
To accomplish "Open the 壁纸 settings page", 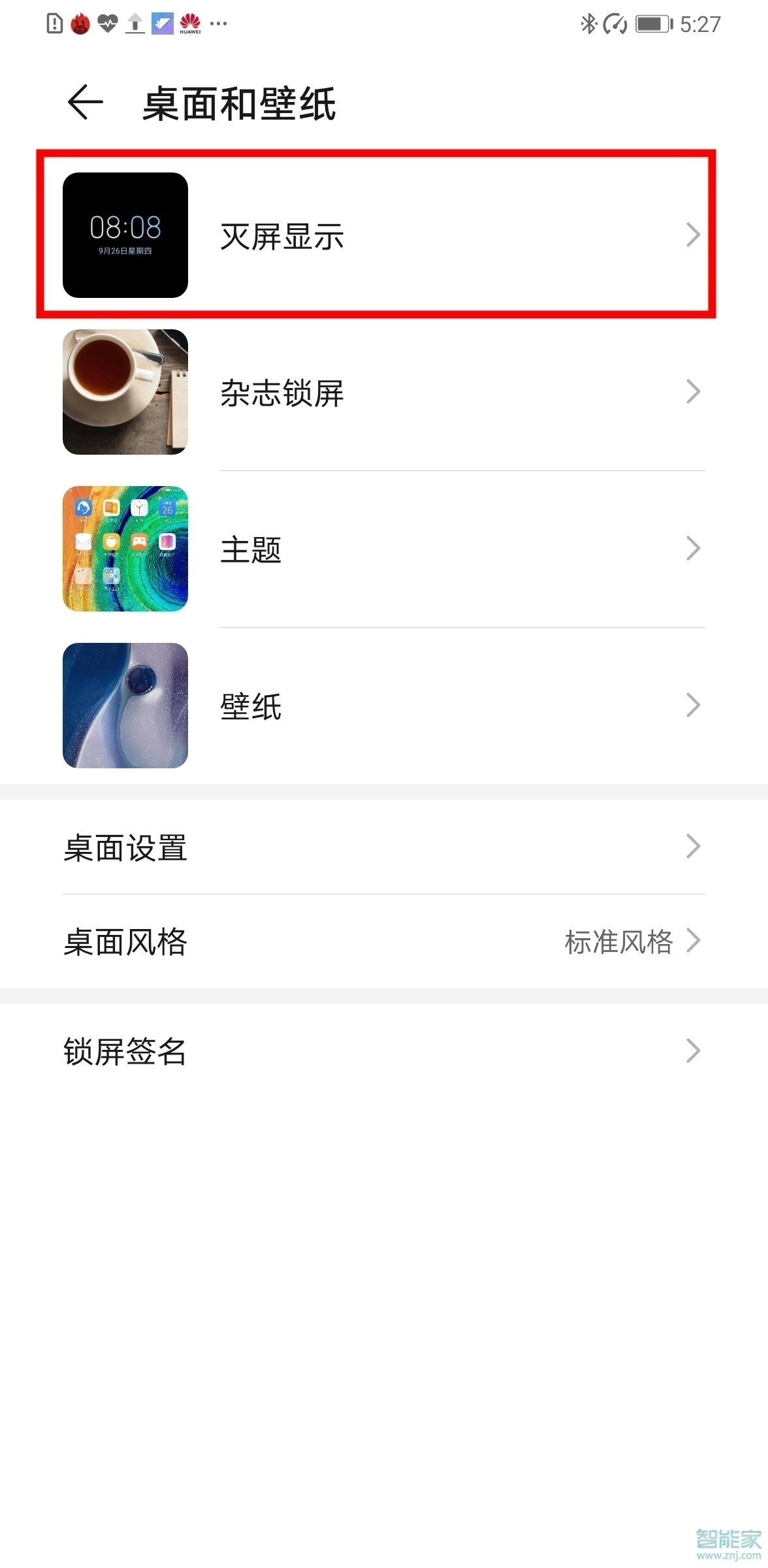I will click(694, 704).
